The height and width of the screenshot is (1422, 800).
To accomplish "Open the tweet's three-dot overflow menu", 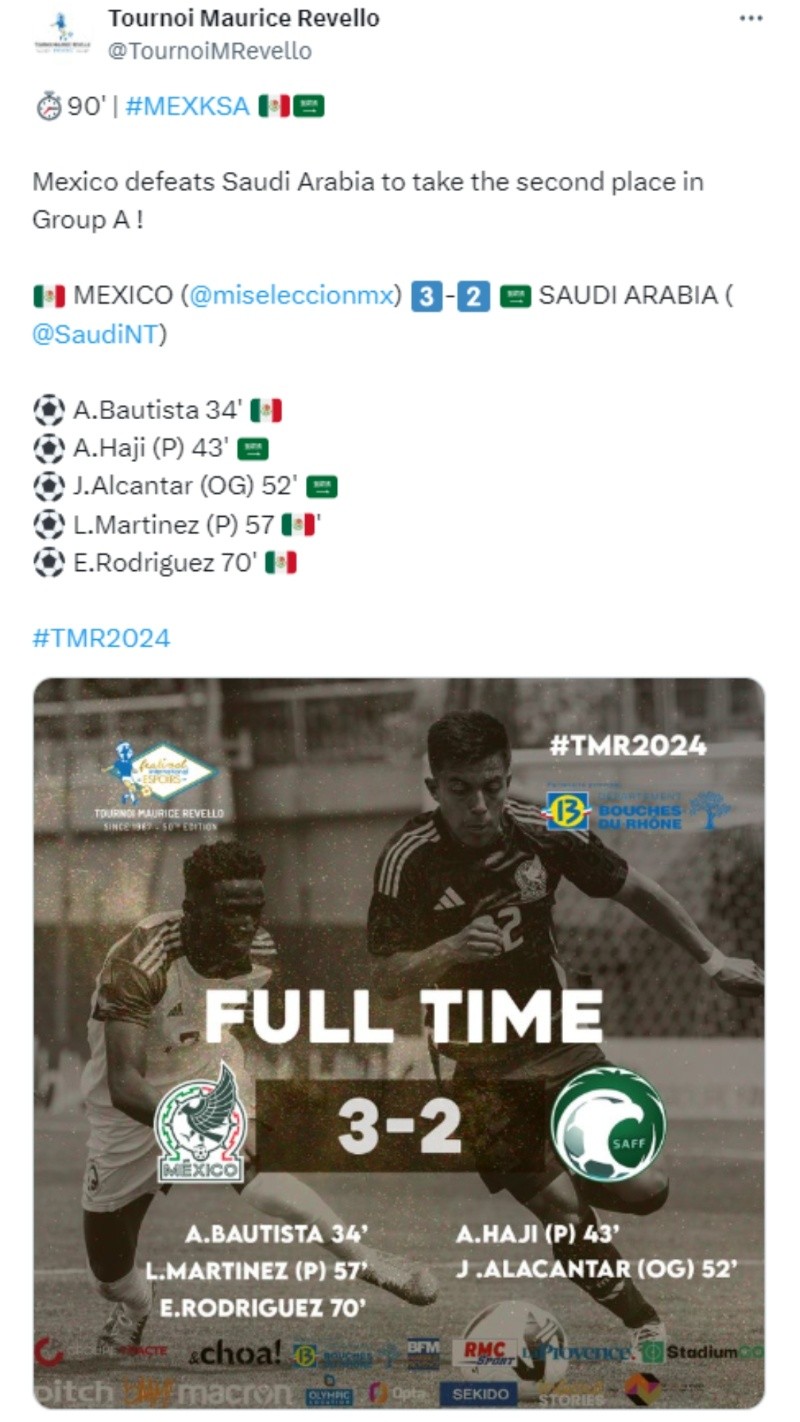I will click(x=750, y=18).
